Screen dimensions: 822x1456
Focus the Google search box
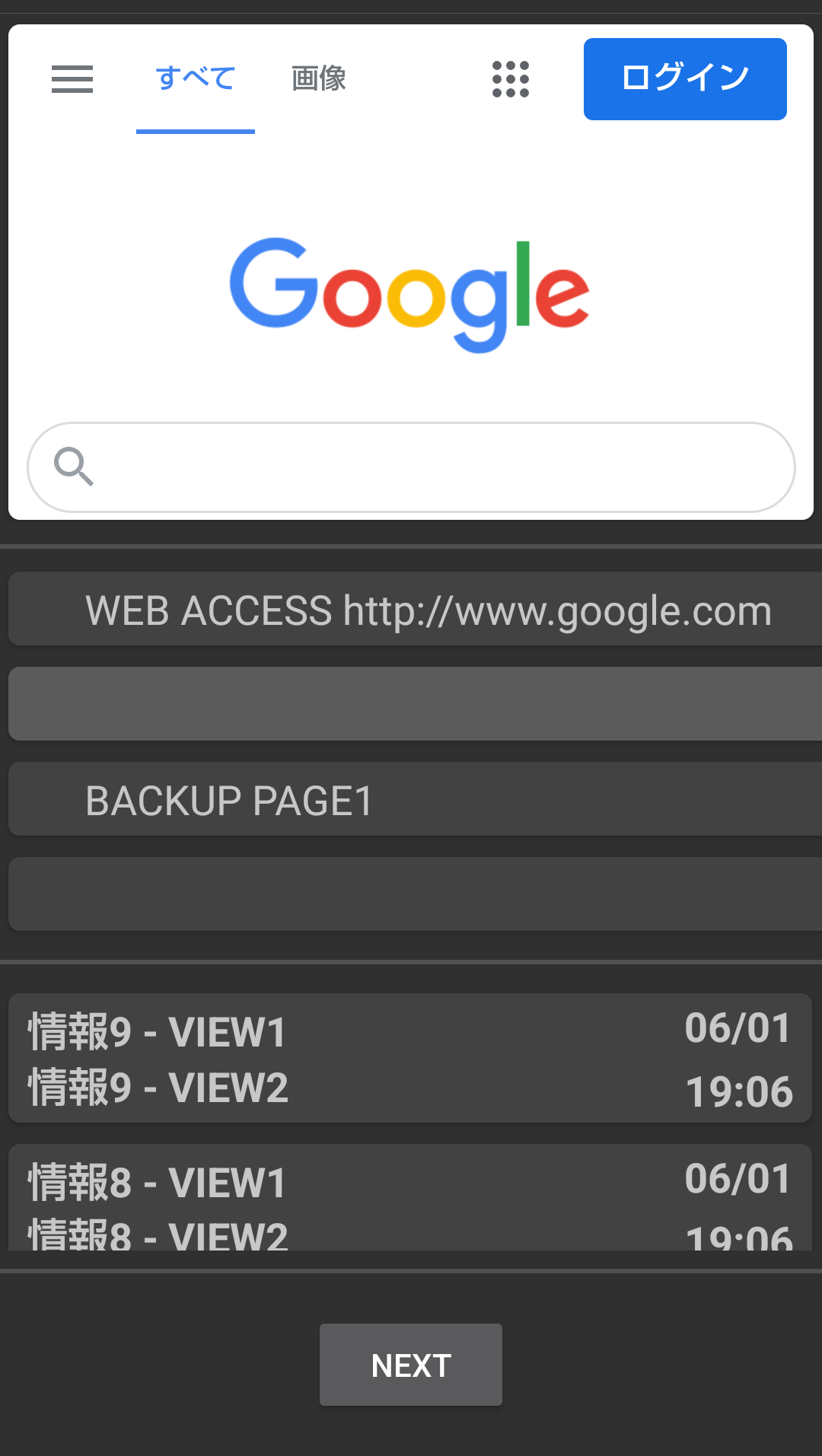coord(412,467)
